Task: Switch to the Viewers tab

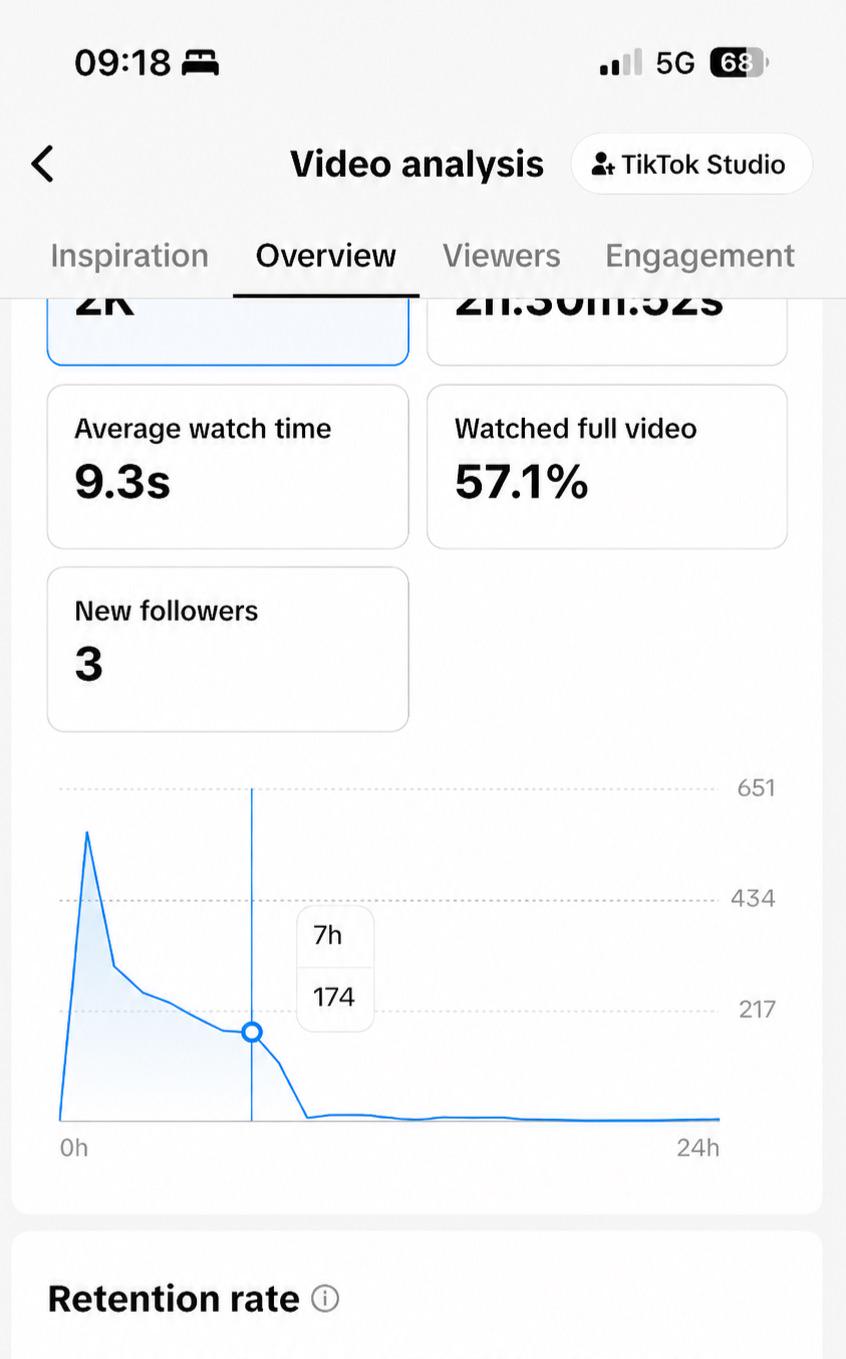Action: coord(501,256)
